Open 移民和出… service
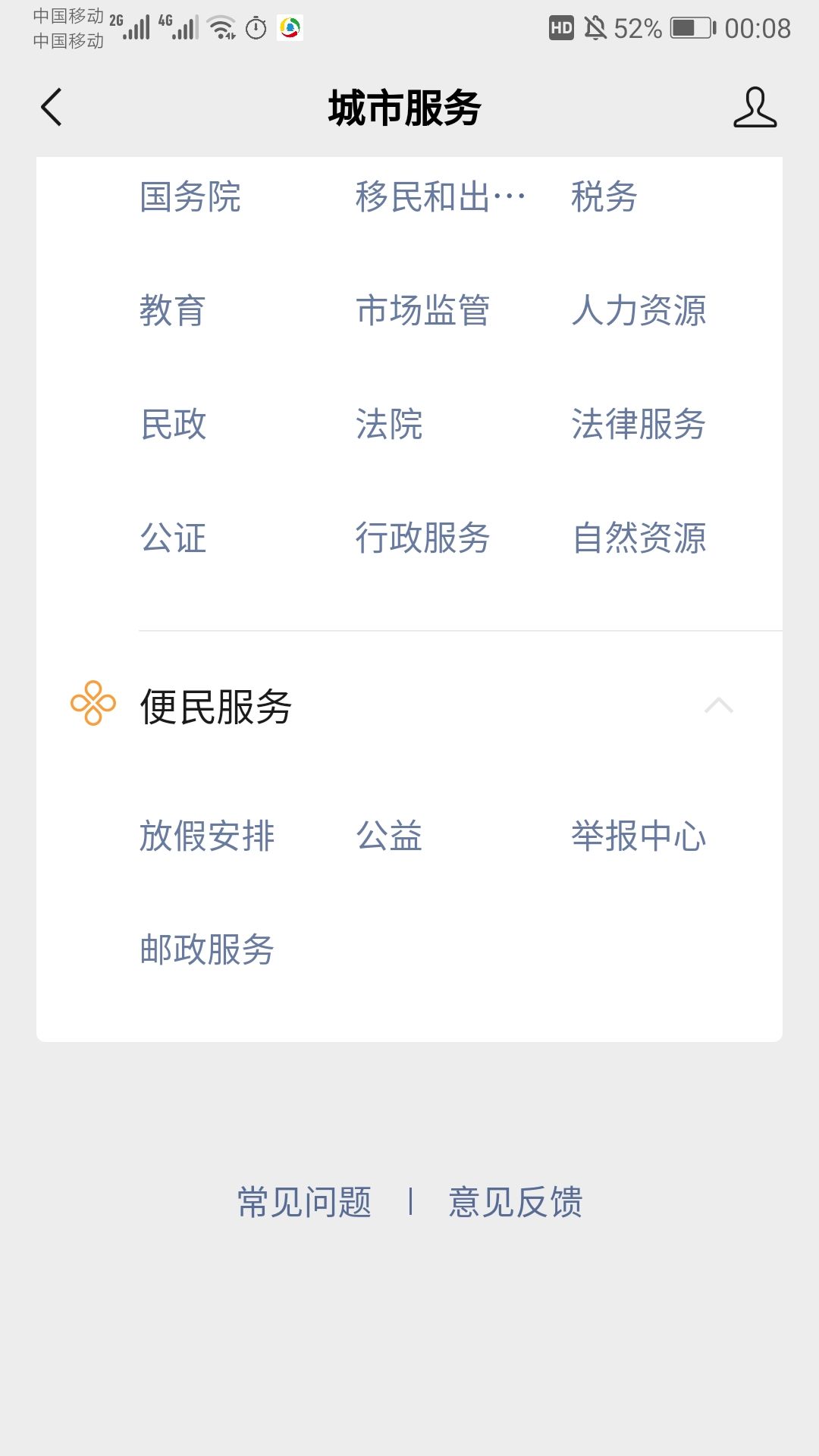Screen dimensions: 819x1456 440,197
